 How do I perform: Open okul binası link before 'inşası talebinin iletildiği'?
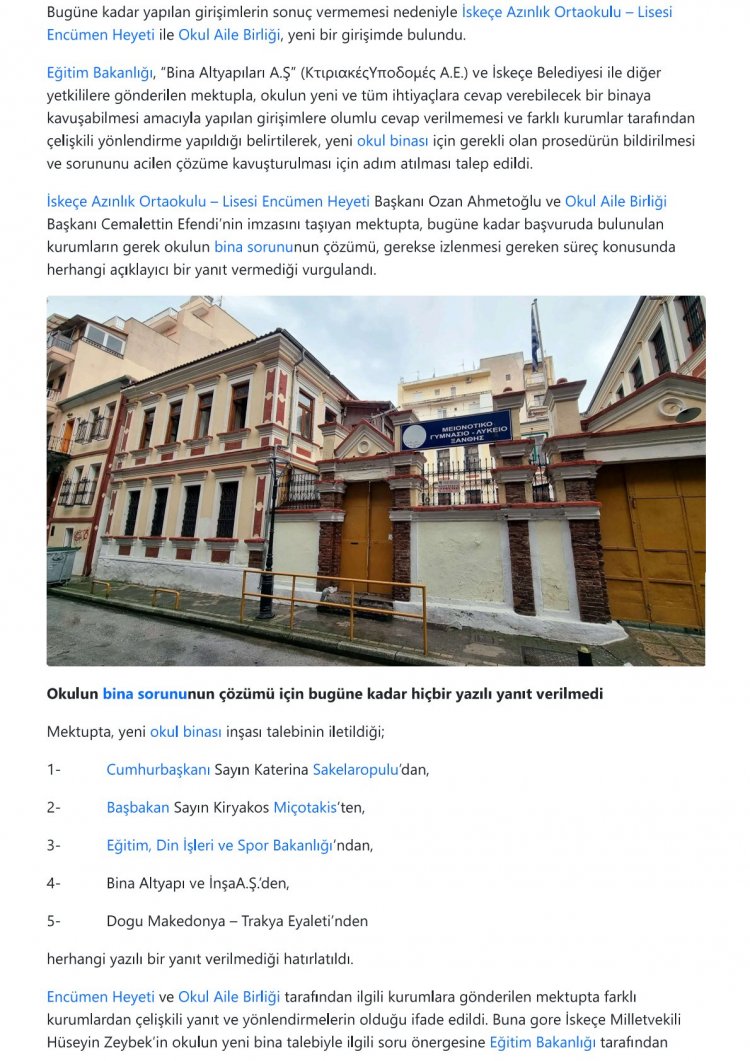tap(185, 732)
